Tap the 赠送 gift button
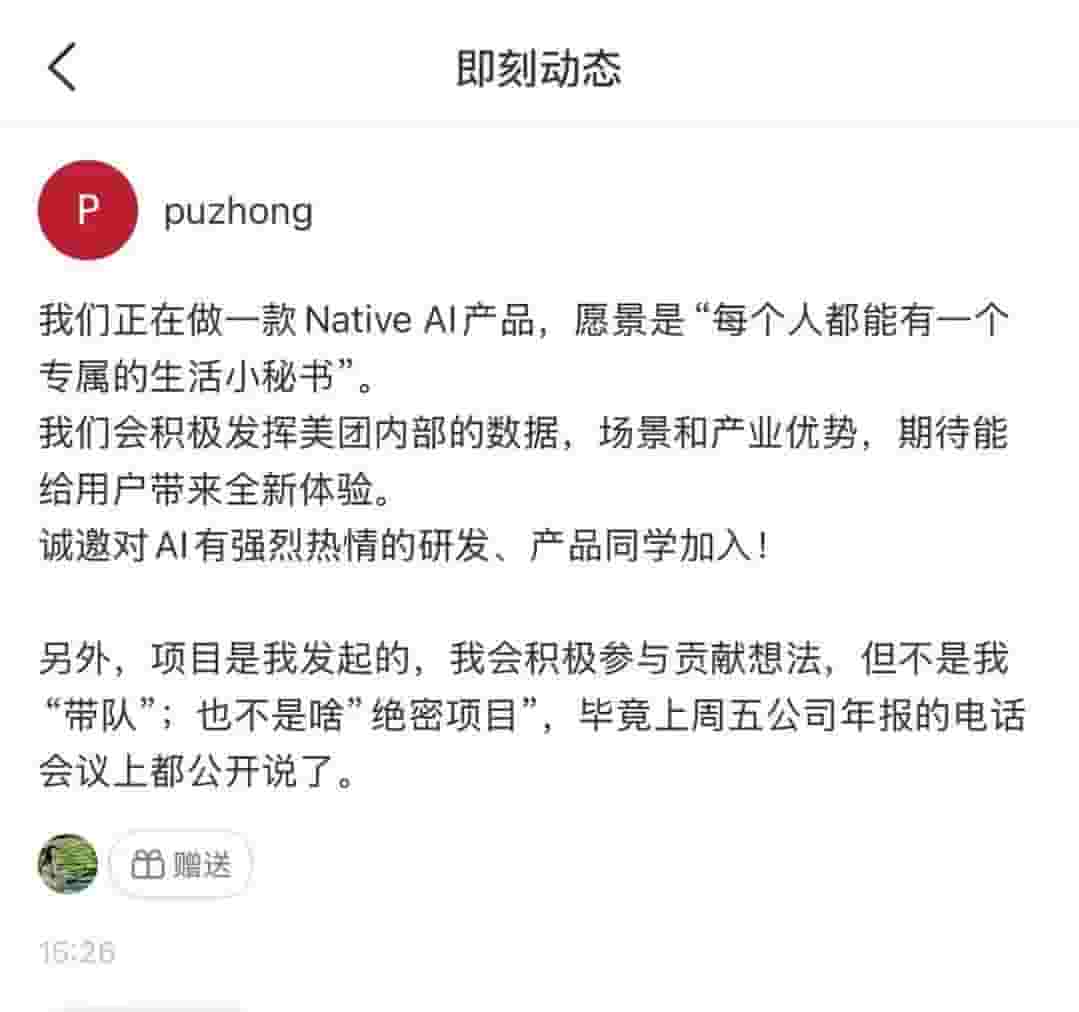 pos(181,864)
